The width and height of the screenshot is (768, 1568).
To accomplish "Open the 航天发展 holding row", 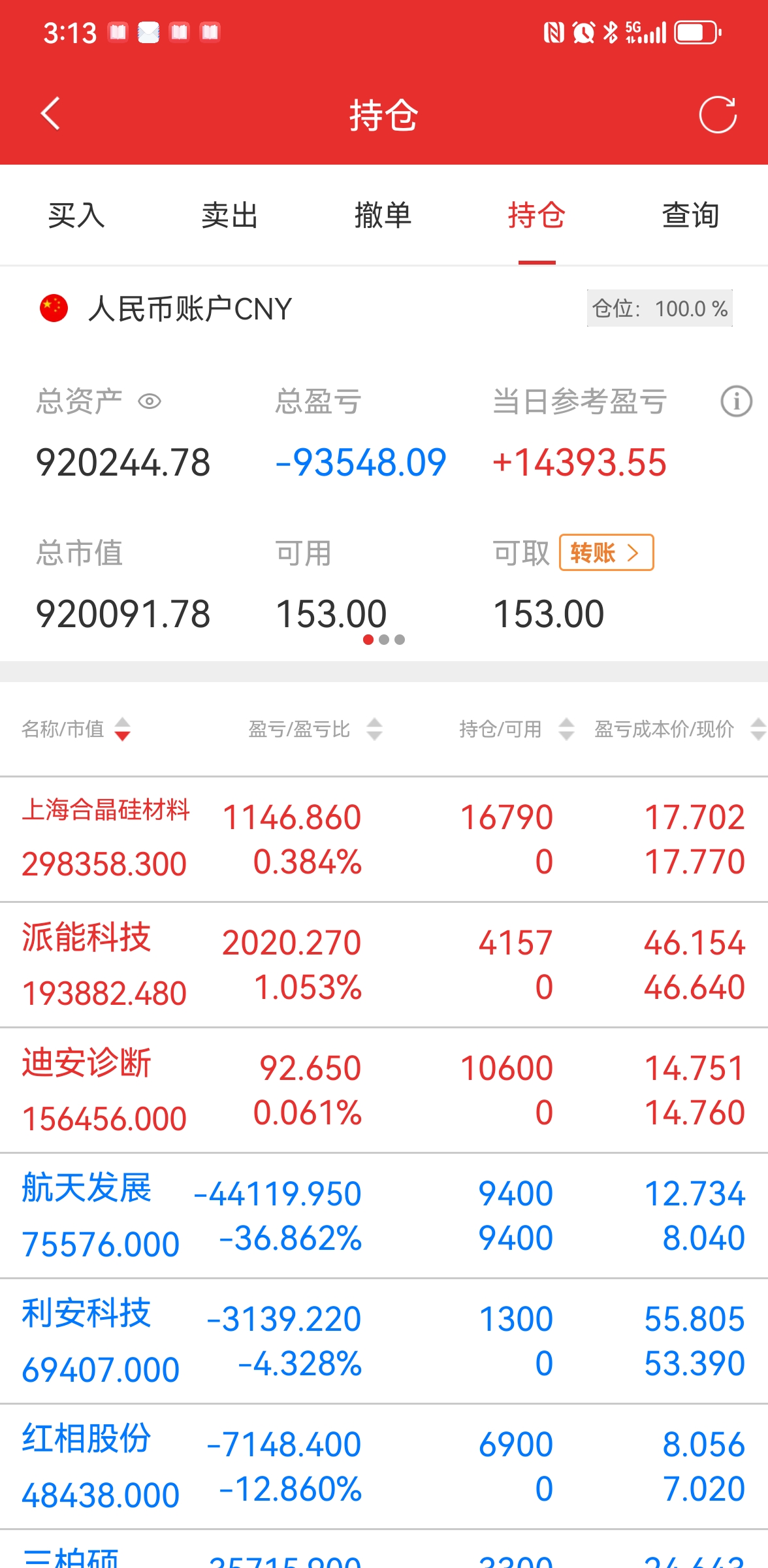I will (384, 1216).
